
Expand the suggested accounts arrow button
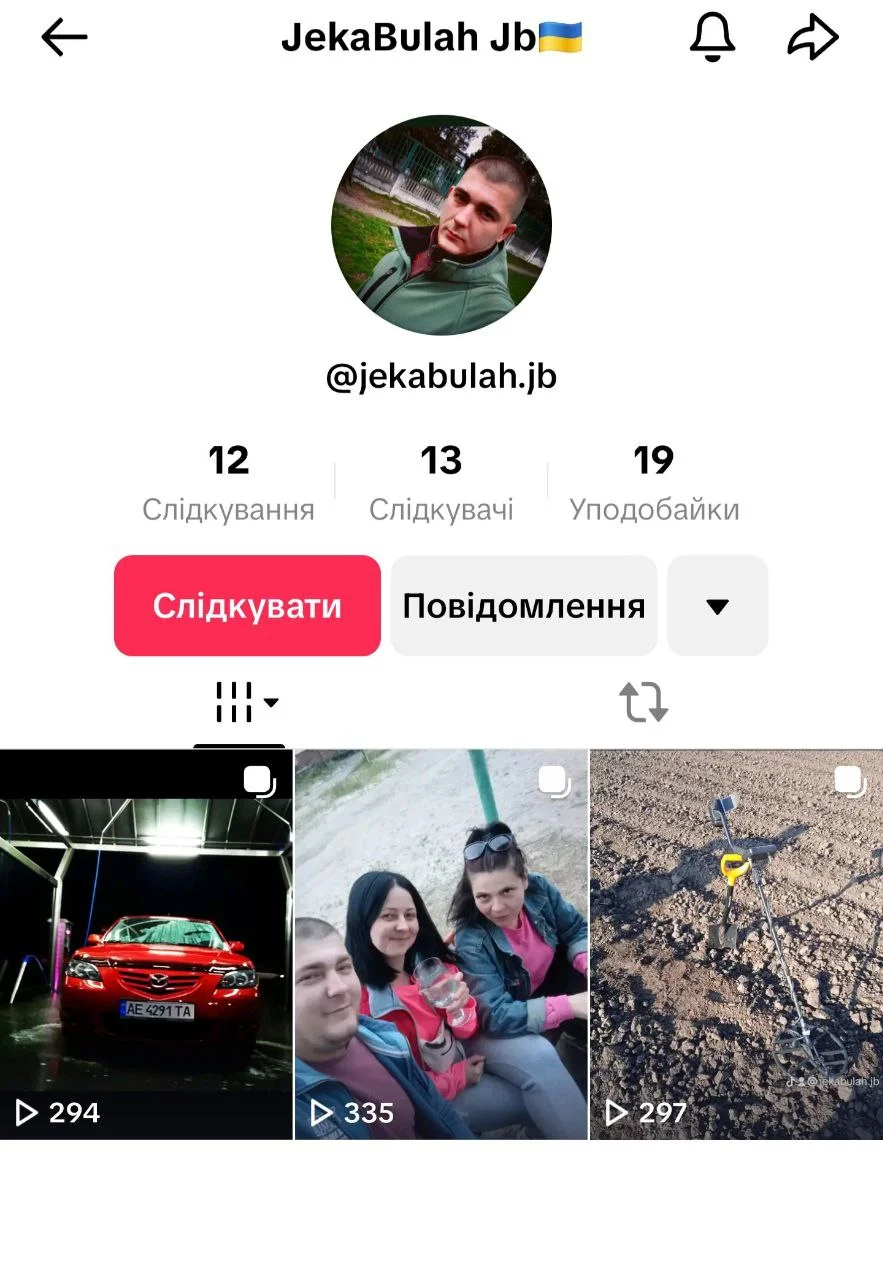(717, 606)
